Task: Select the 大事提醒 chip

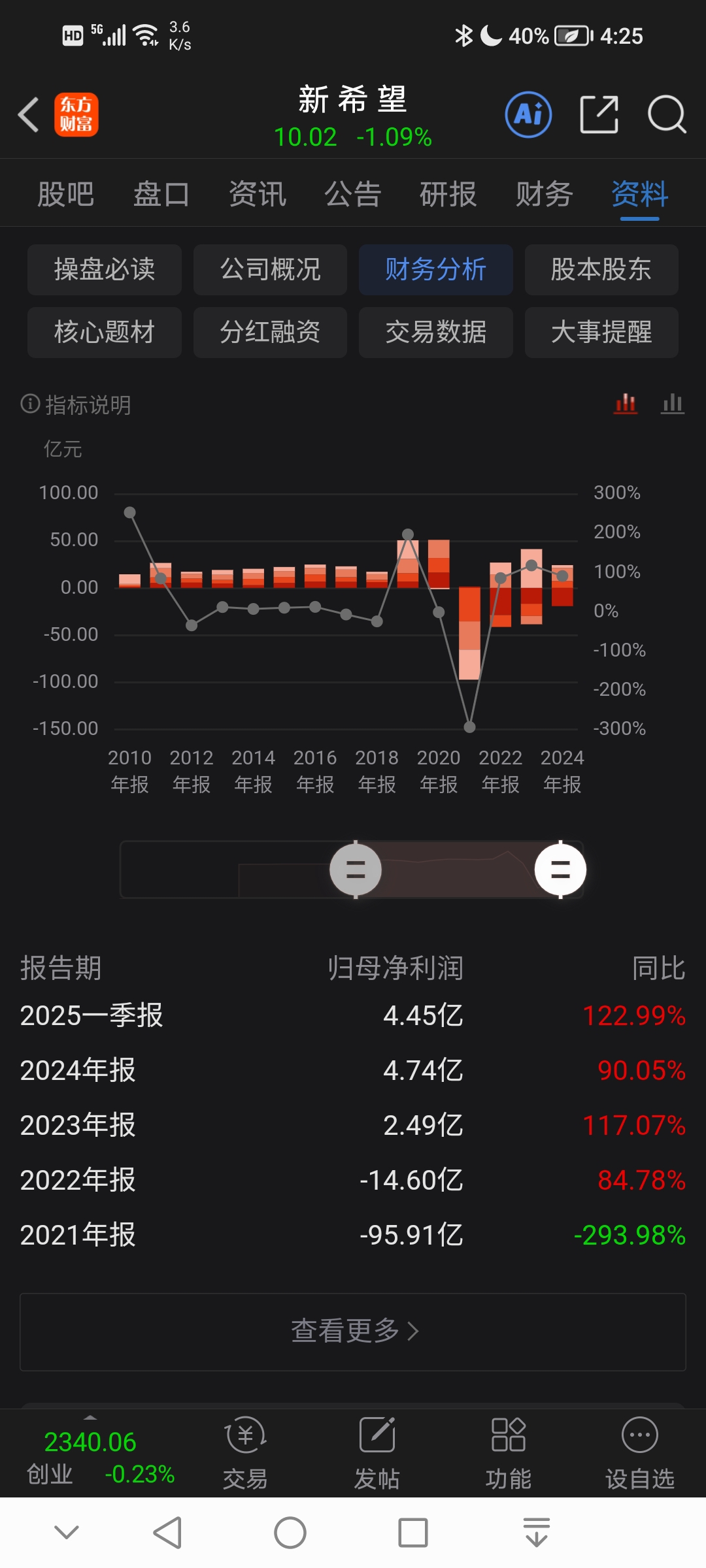Action: [601, 332]
